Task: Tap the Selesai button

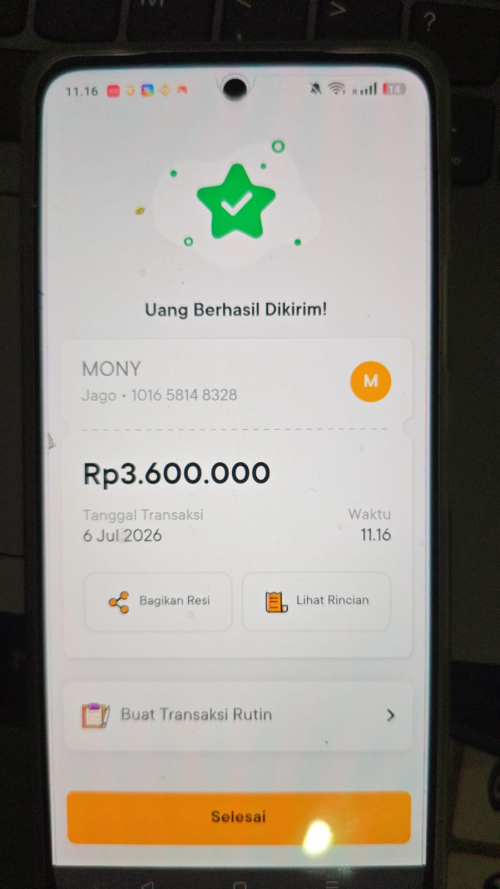Action: click(239, 817)
